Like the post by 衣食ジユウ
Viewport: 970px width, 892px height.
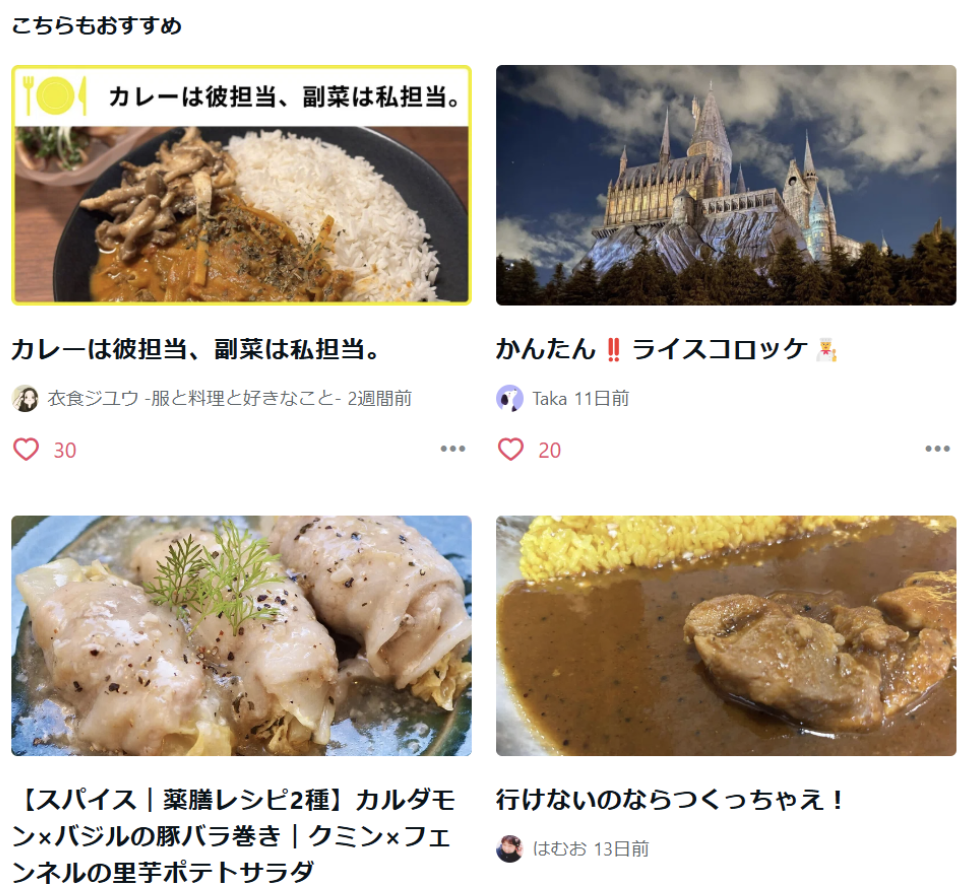(x=26, y=450)
